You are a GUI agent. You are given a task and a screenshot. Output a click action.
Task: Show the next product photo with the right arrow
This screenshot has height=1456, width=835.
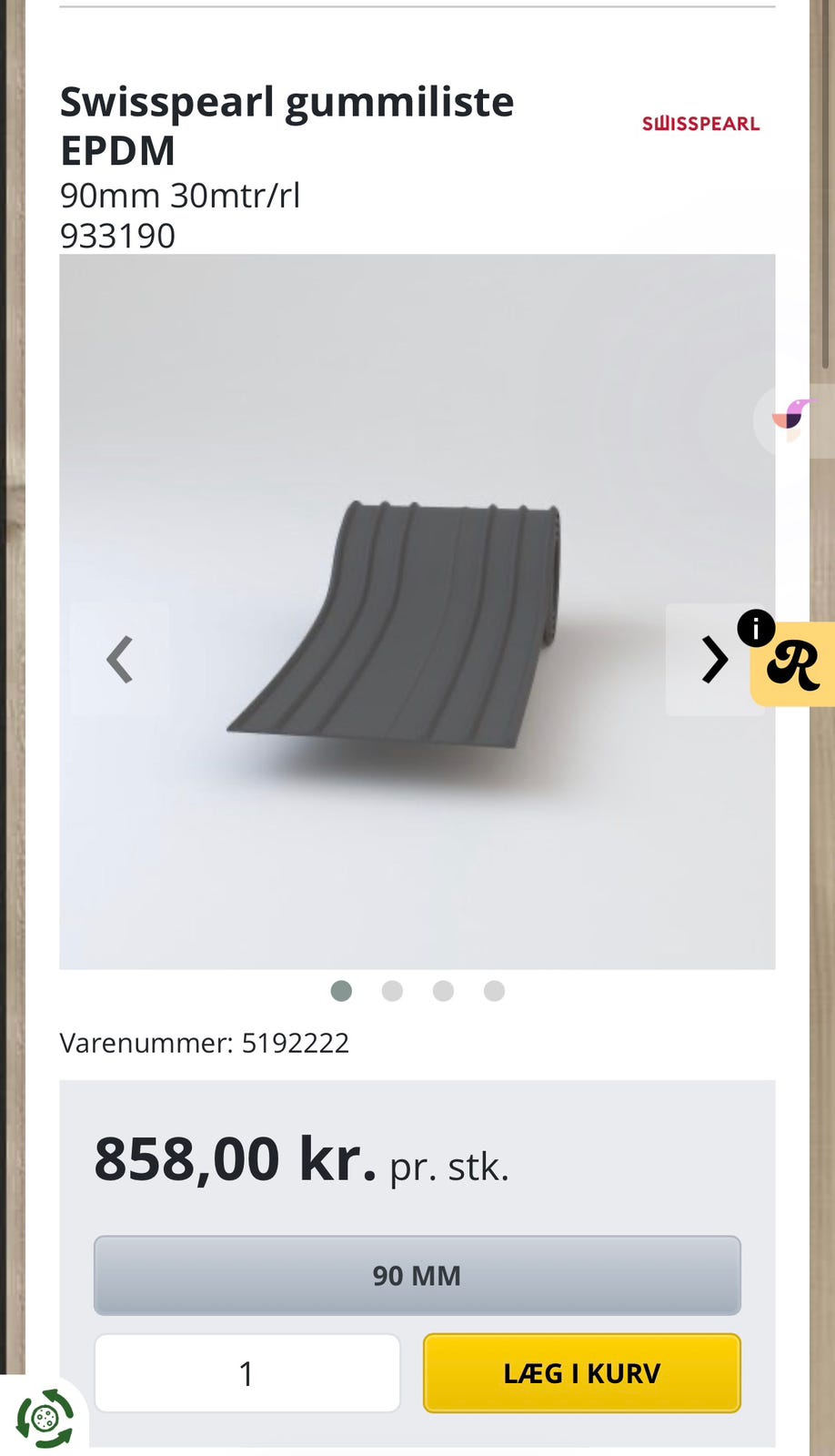coord(715,659)
